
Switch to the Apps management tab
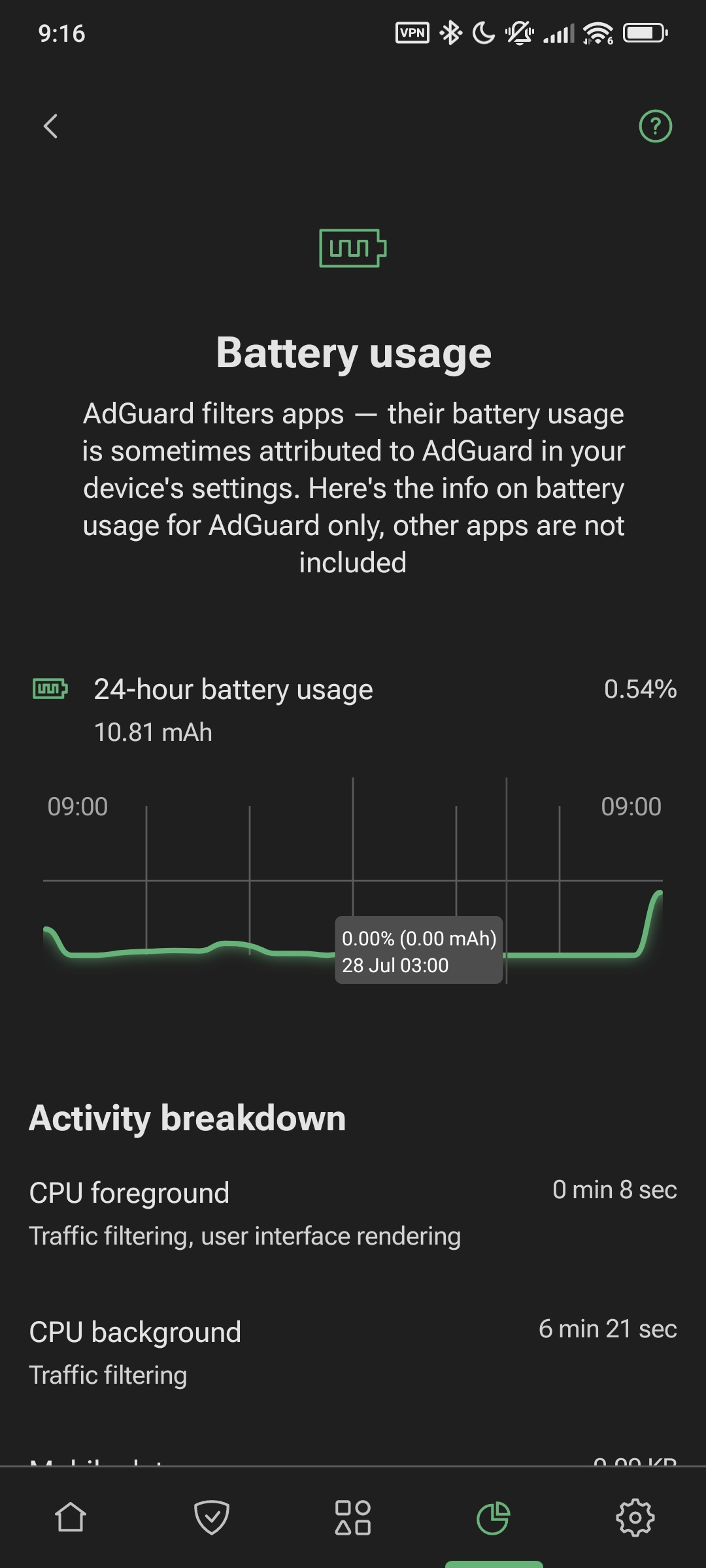pyautogui.click(x=353, y=1517)
